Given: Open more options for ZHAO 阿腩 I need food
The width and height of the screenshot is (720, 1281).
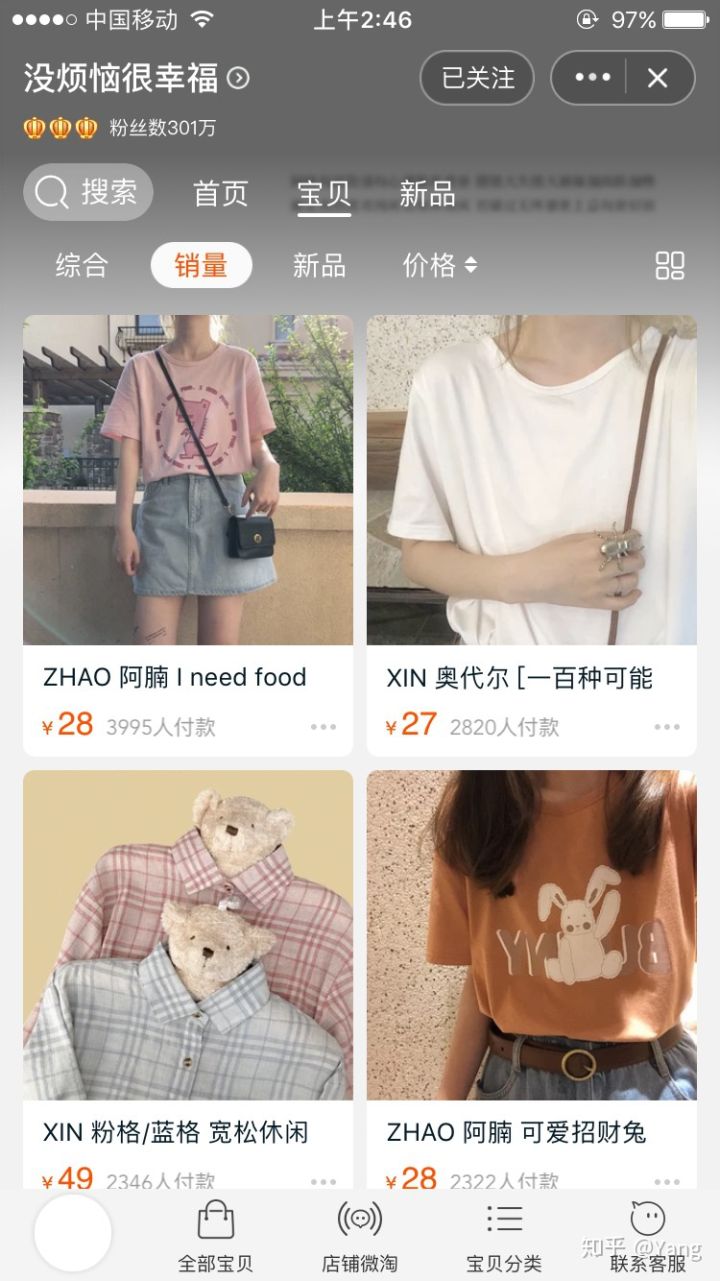Looking at the screenshot, I should 323,727.
